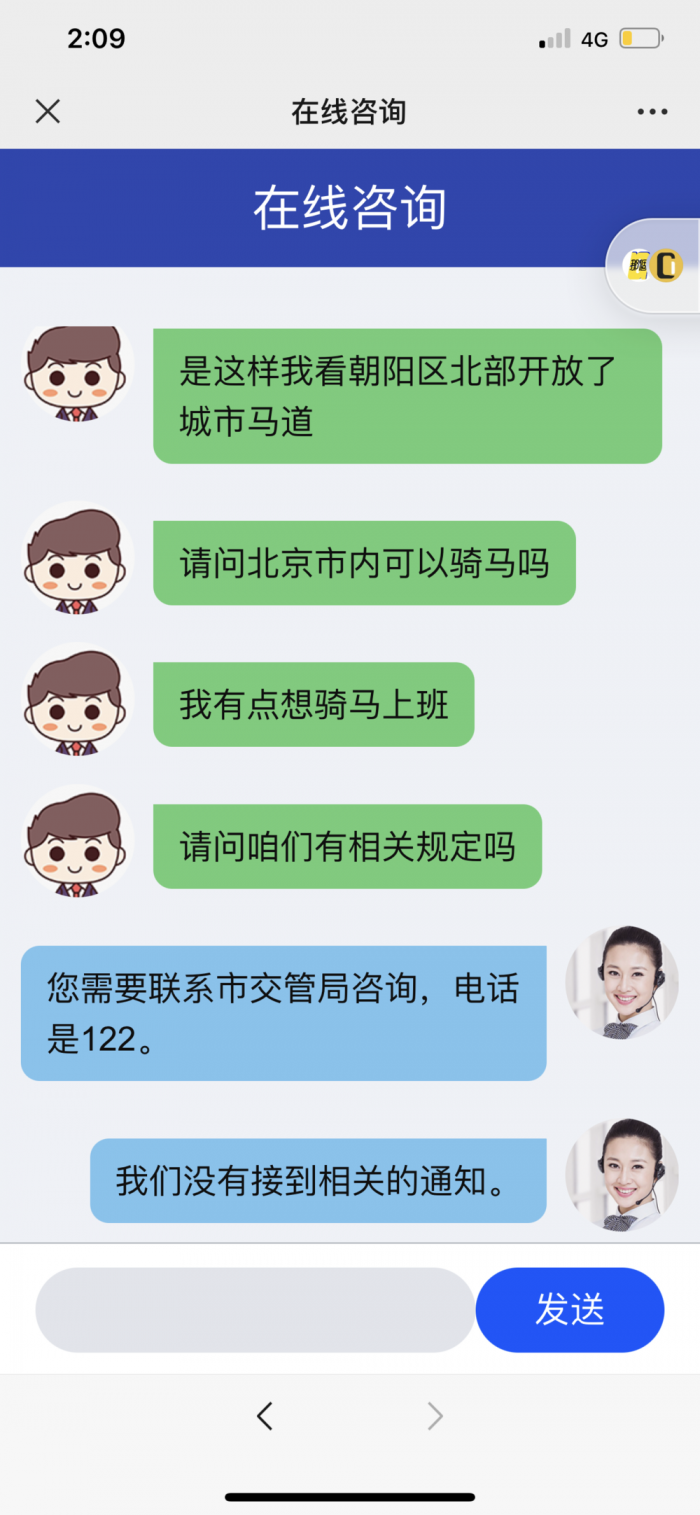Close the 在线咨询 web page
Image resolution: width=700 pixels, height=1515 pixels.
(x=48, y=111)
